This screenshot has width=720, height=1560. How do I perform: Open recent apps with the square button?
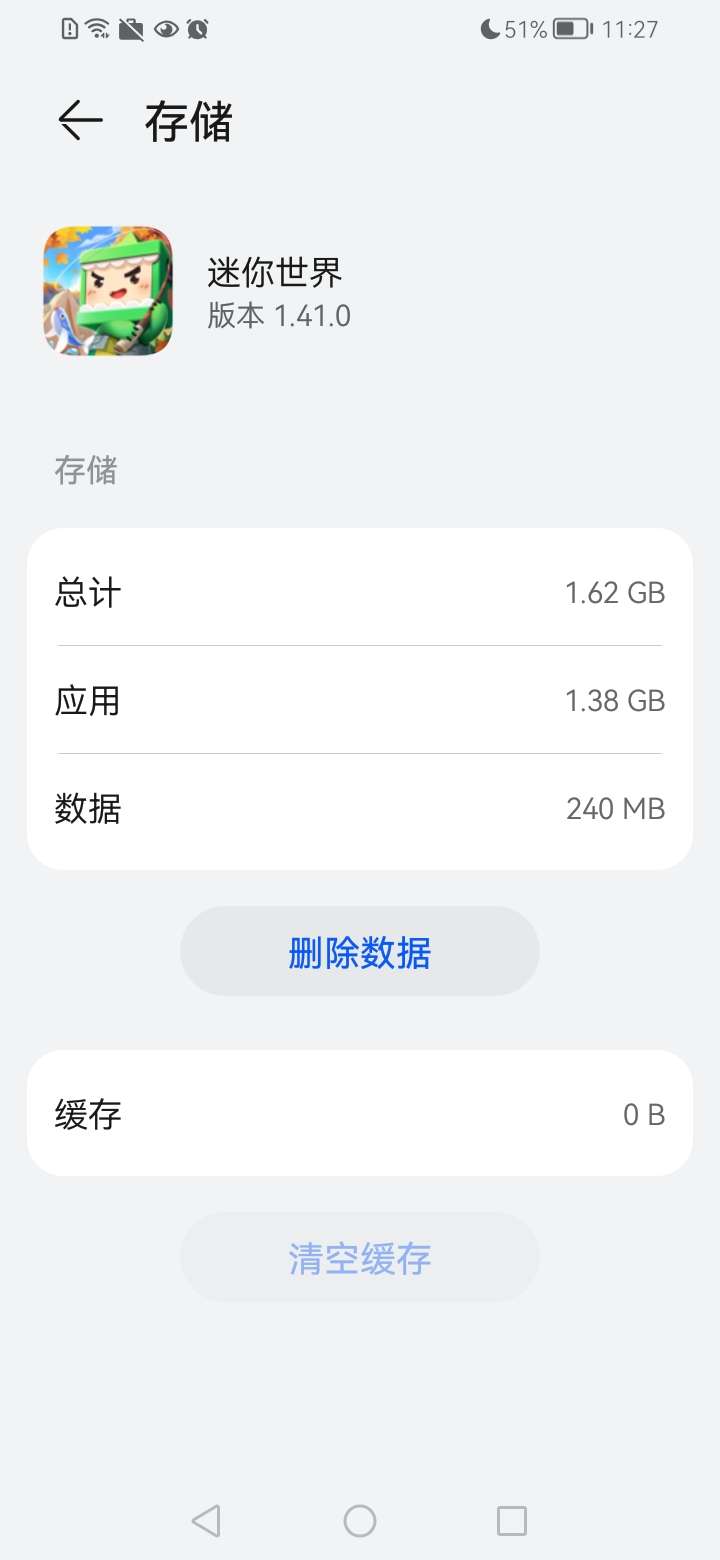click(x=512, y=1521)
